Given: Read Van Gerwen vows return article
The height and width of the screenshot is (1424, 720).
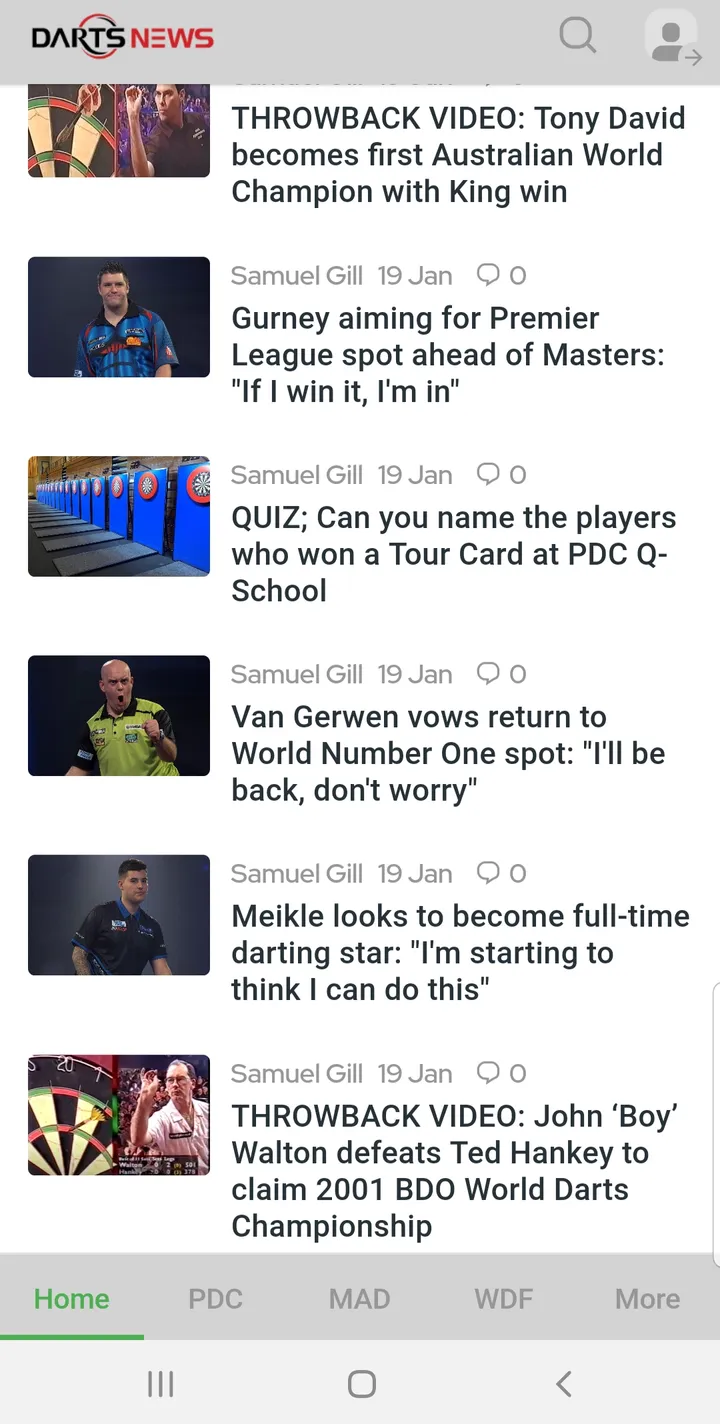Looking at the screenshot, I should [447, 753].
